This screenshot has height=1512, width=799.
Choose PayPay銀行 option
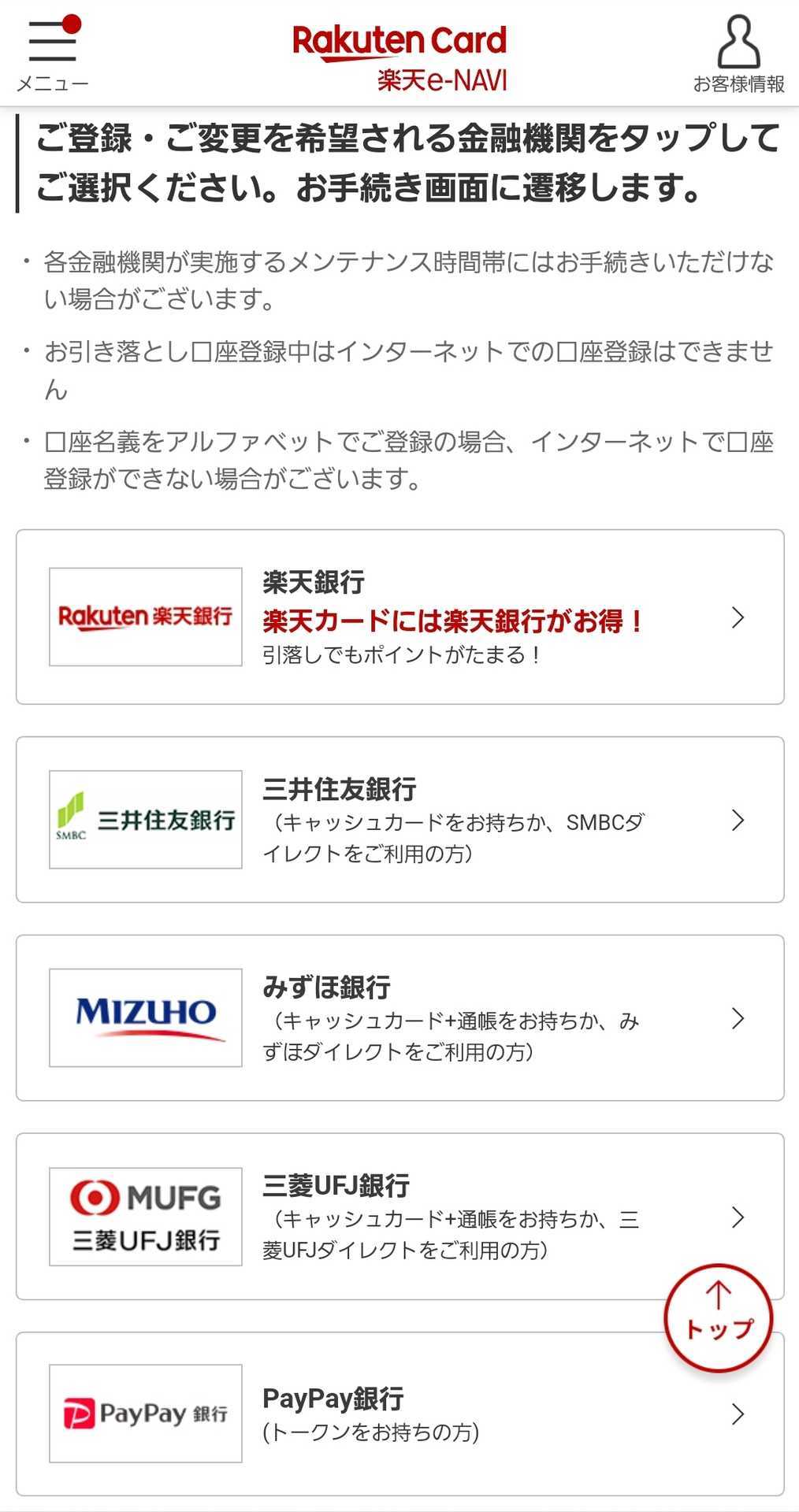(399, 1414)
